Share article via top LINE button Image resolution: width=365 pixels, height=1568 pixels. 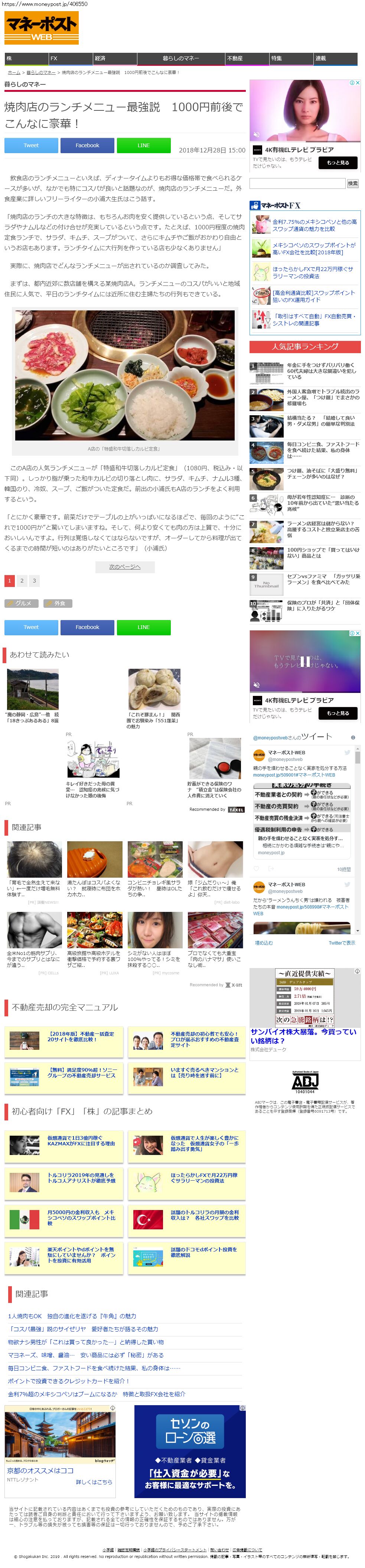pyautogui.click(x=144, y=145)
